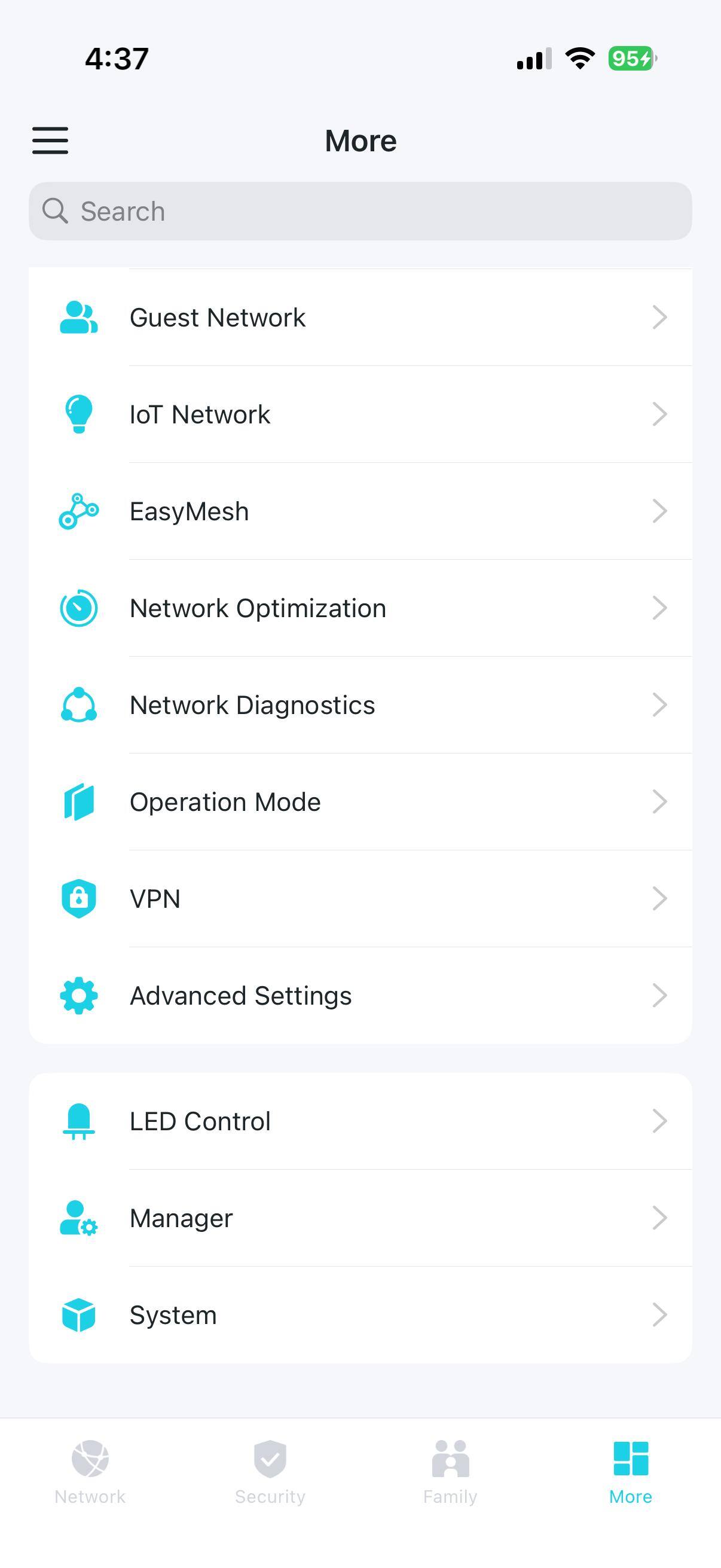Go to LED Control
This screenshot has width=721, height=1568.
pos(360,1121)
